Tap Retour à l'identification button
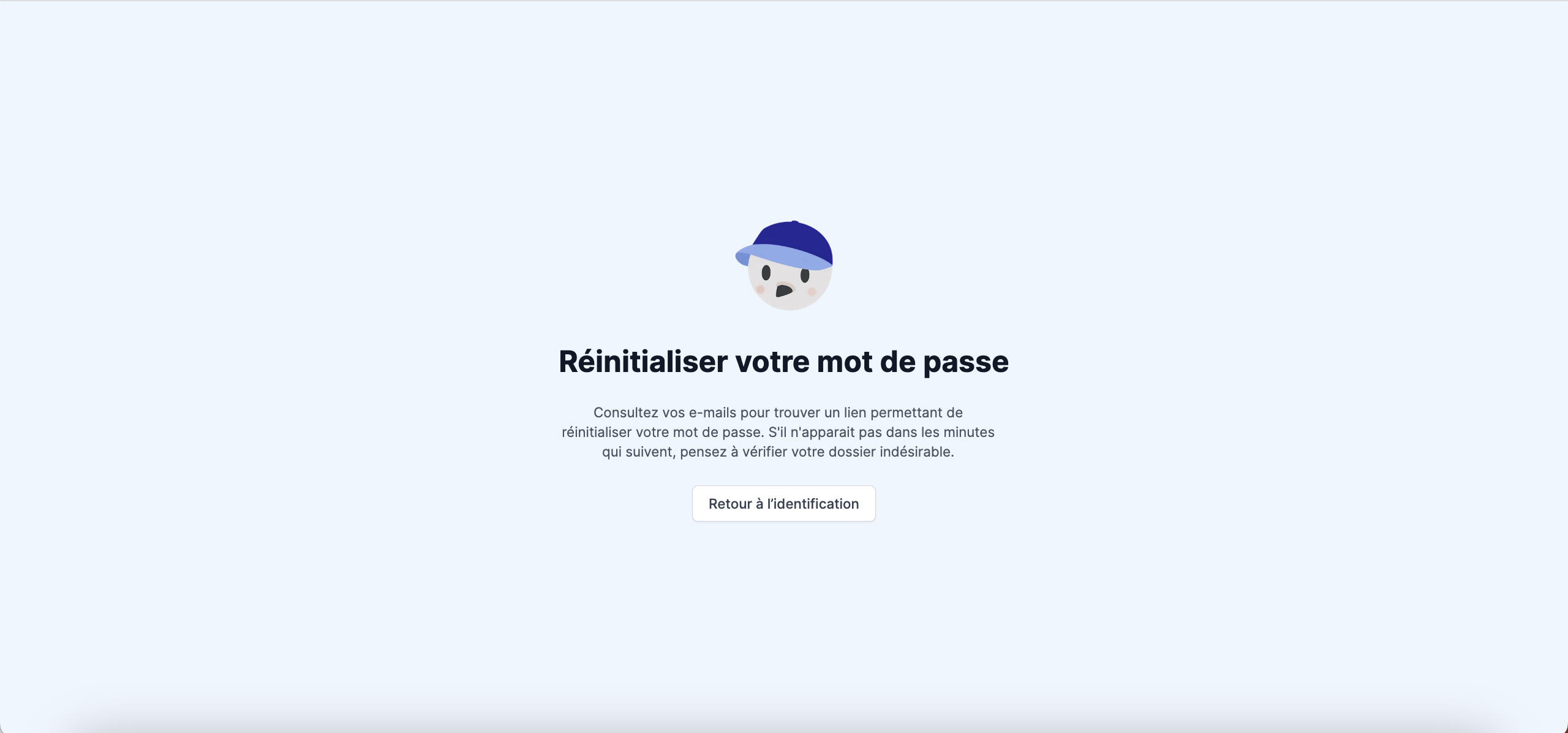Image resolution: width=1568 pixels, height=733 pixels. [783, 503]
